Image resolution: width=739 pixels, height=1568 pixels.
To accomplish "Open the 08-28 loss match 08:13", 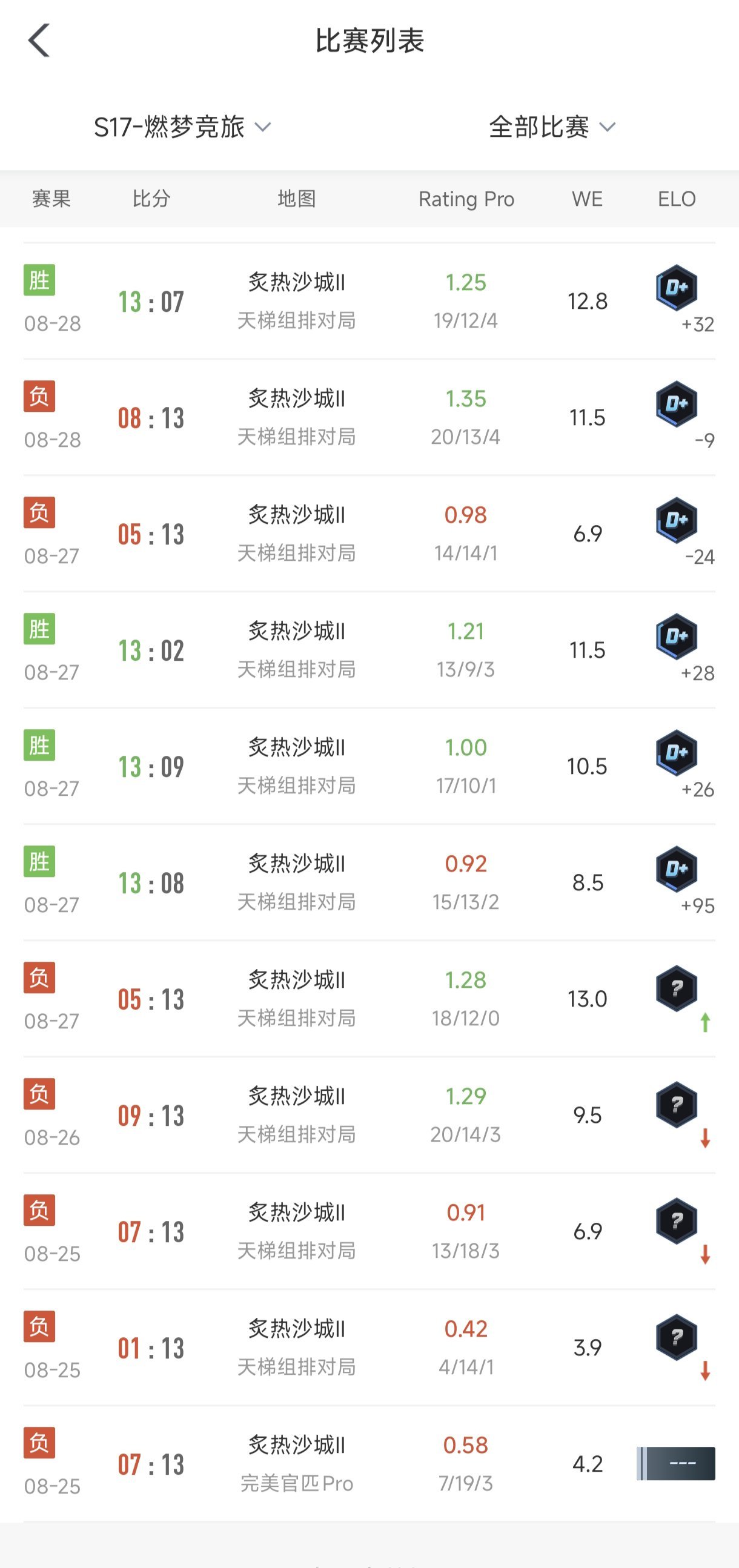I will [369, 417].
